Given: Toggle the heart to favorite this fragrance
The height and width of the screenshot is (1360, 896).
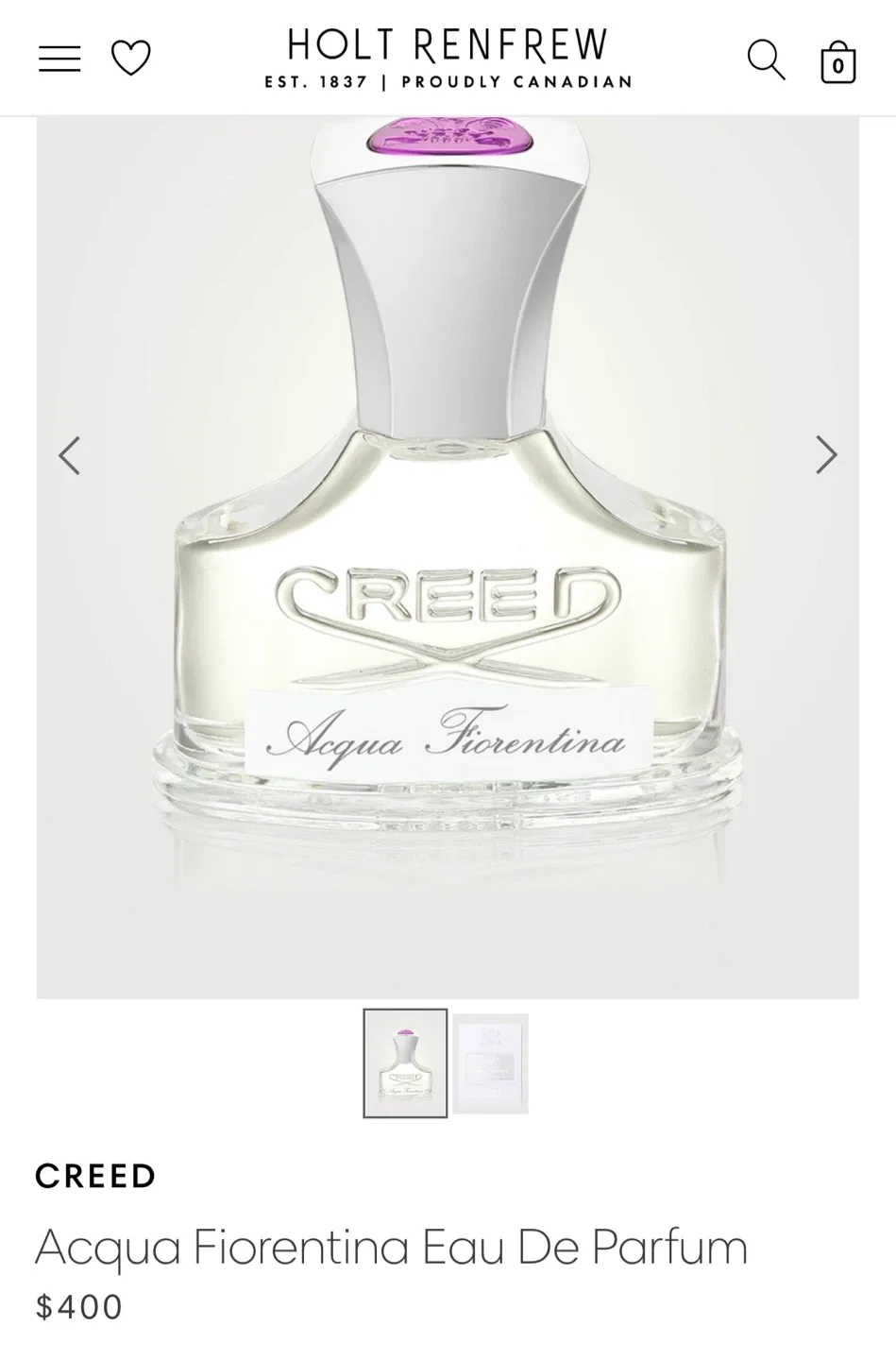Looking at the screenshot, I should pos(130,57).
